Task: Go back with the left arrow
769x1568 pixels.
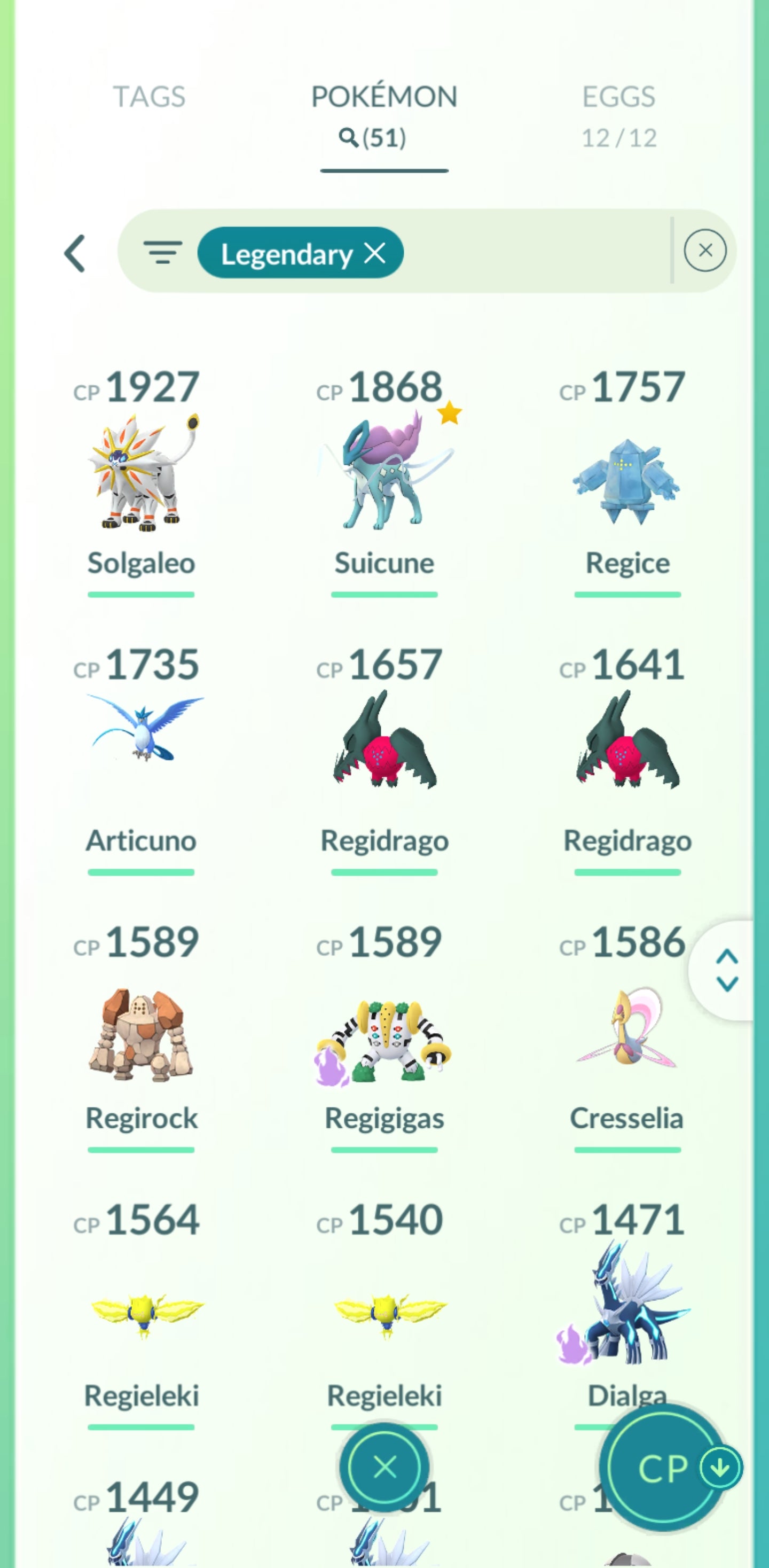Action: click(x=75, y=253)
